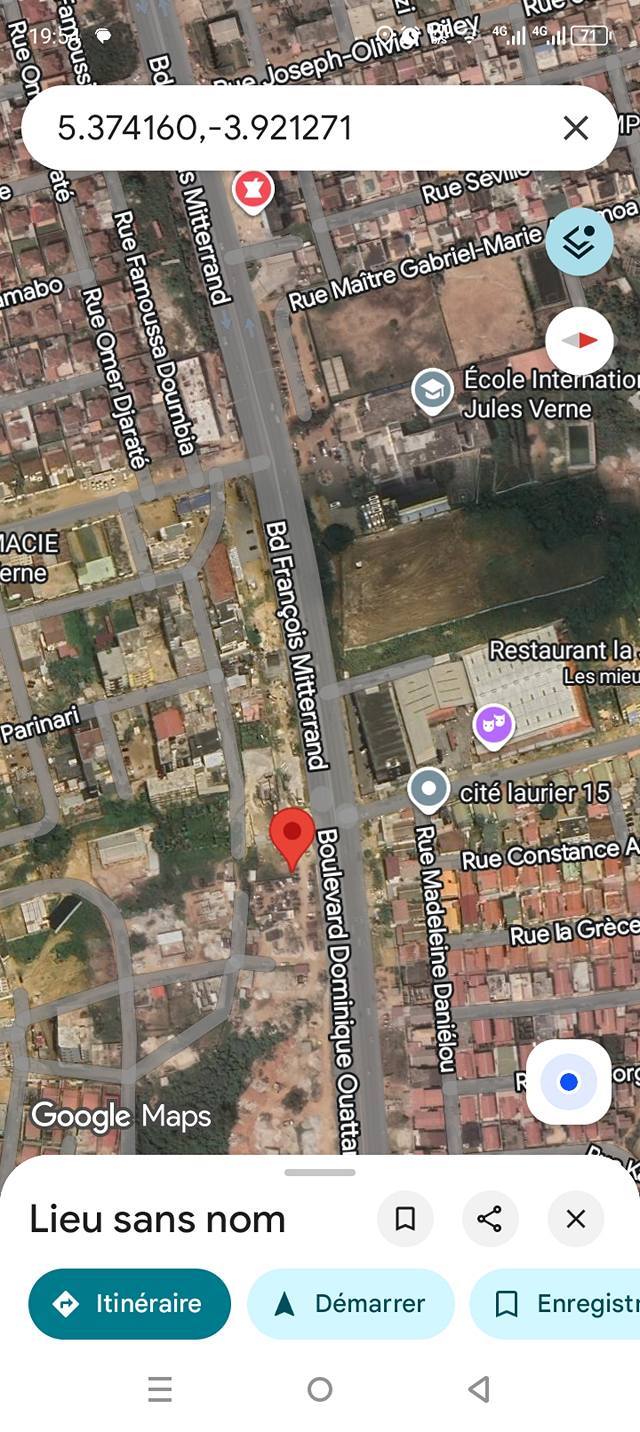The width and height of the screenshot is (640, 1432).
Task: Clear the coordinates from the search bar
Action: click(575, 128)
